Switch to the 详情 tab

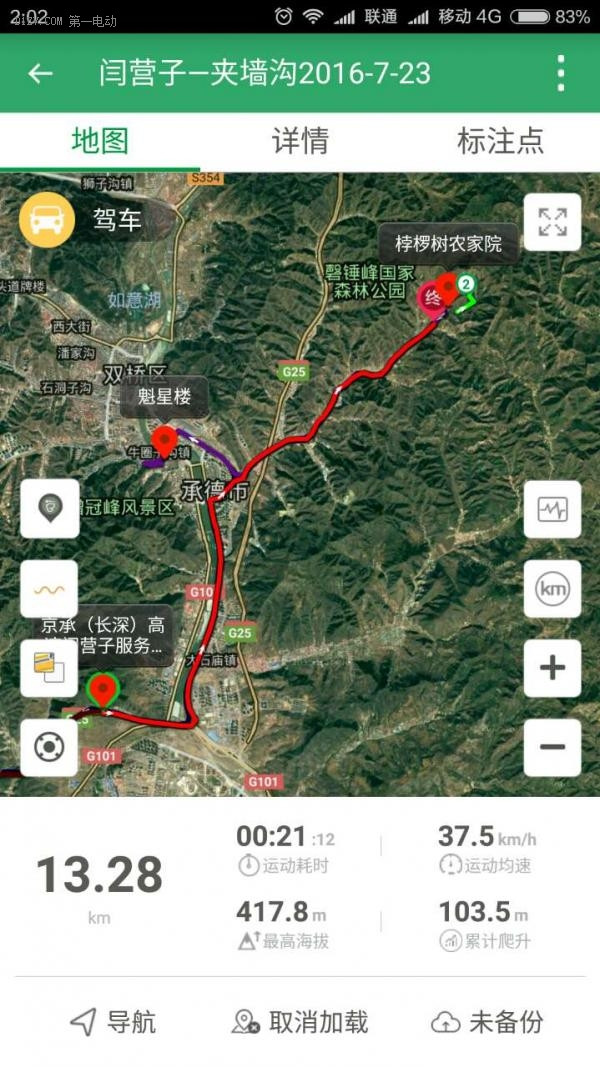(300, 141)
